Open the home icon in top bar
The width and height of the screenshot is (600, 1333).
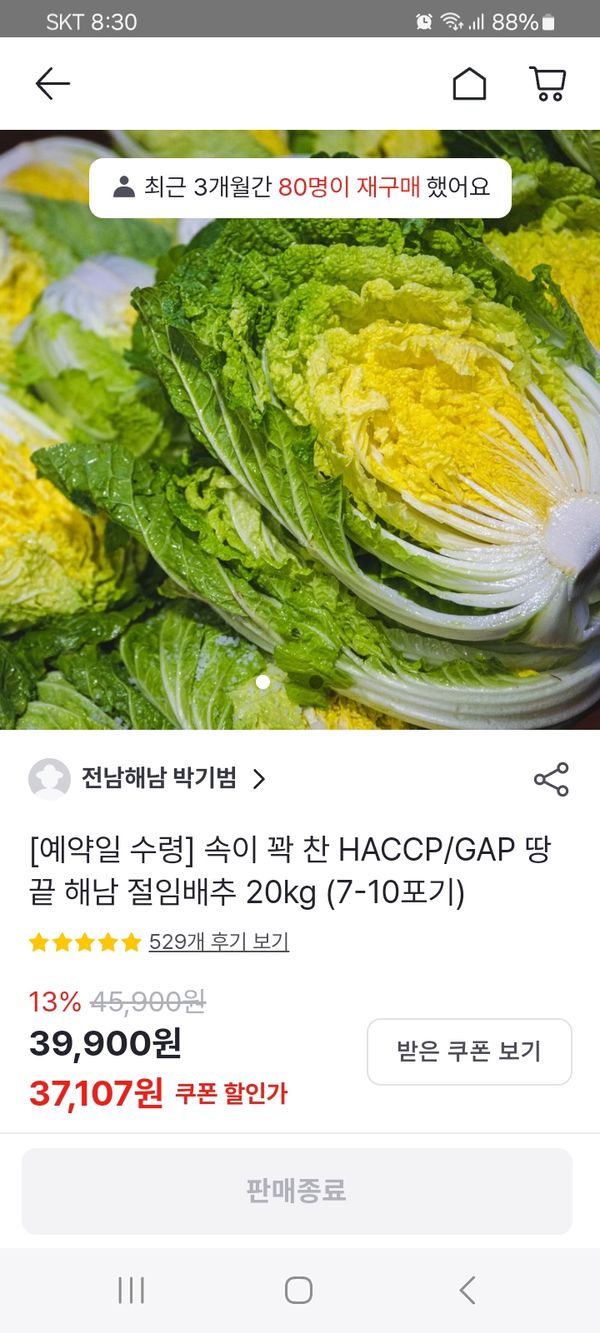coord(469,84)
